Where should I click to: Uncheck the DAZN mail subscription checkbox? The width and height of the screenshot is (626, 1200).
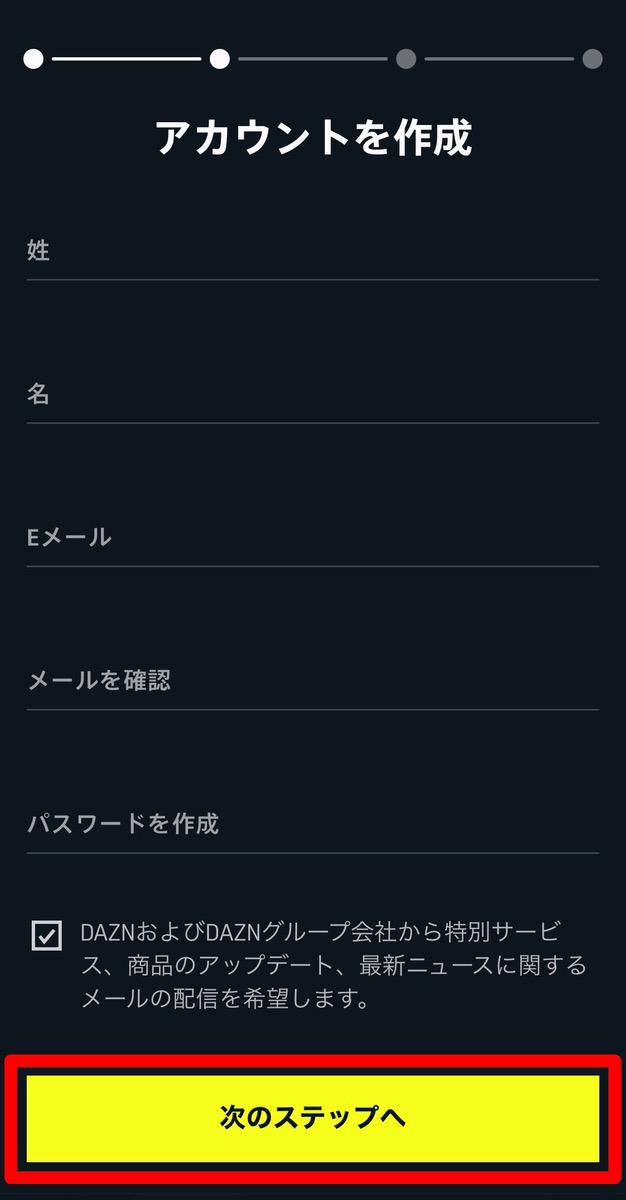click(47, 935)
